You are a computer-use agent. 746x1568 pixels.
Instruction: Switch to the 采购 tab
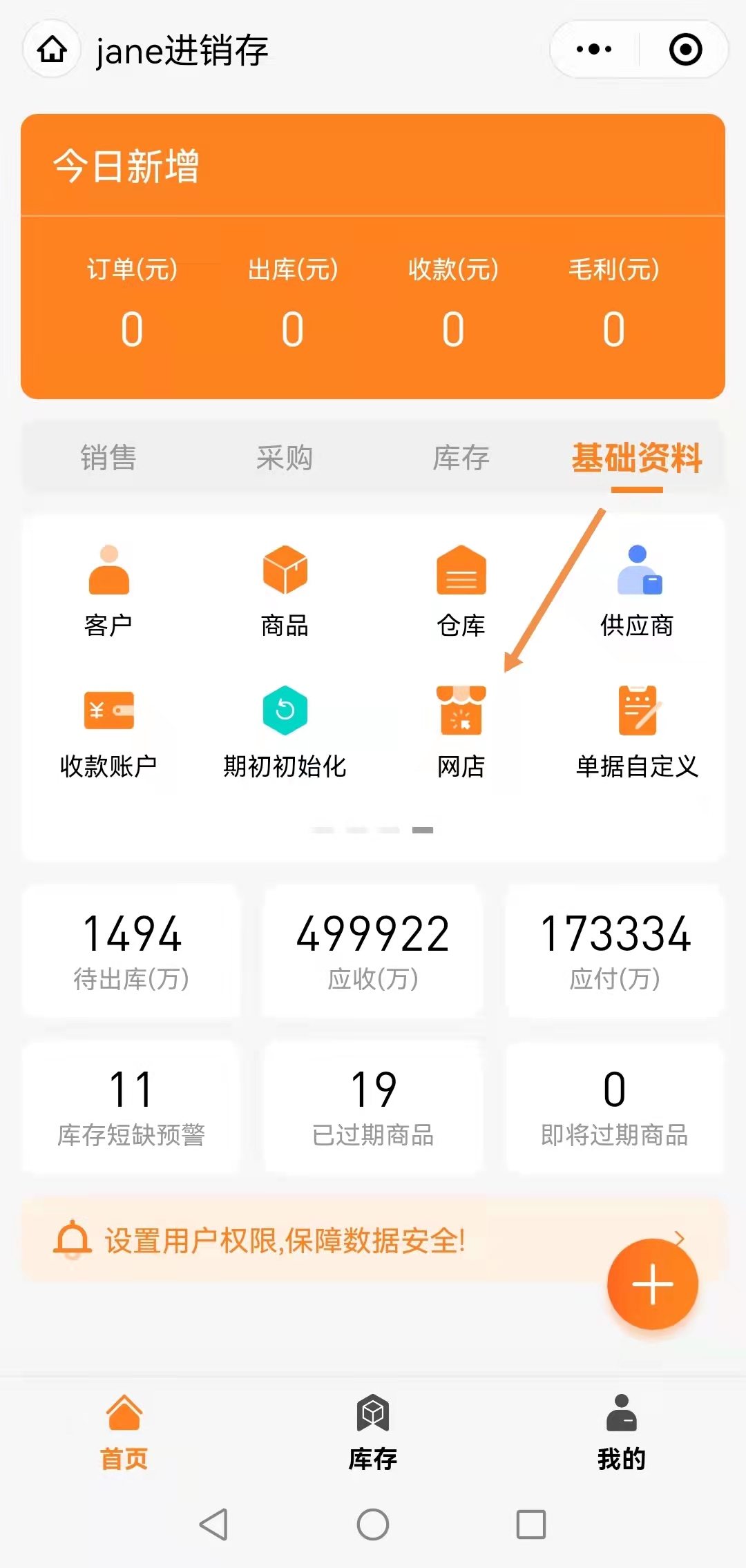pyautogui.click(x=285, y=458)
